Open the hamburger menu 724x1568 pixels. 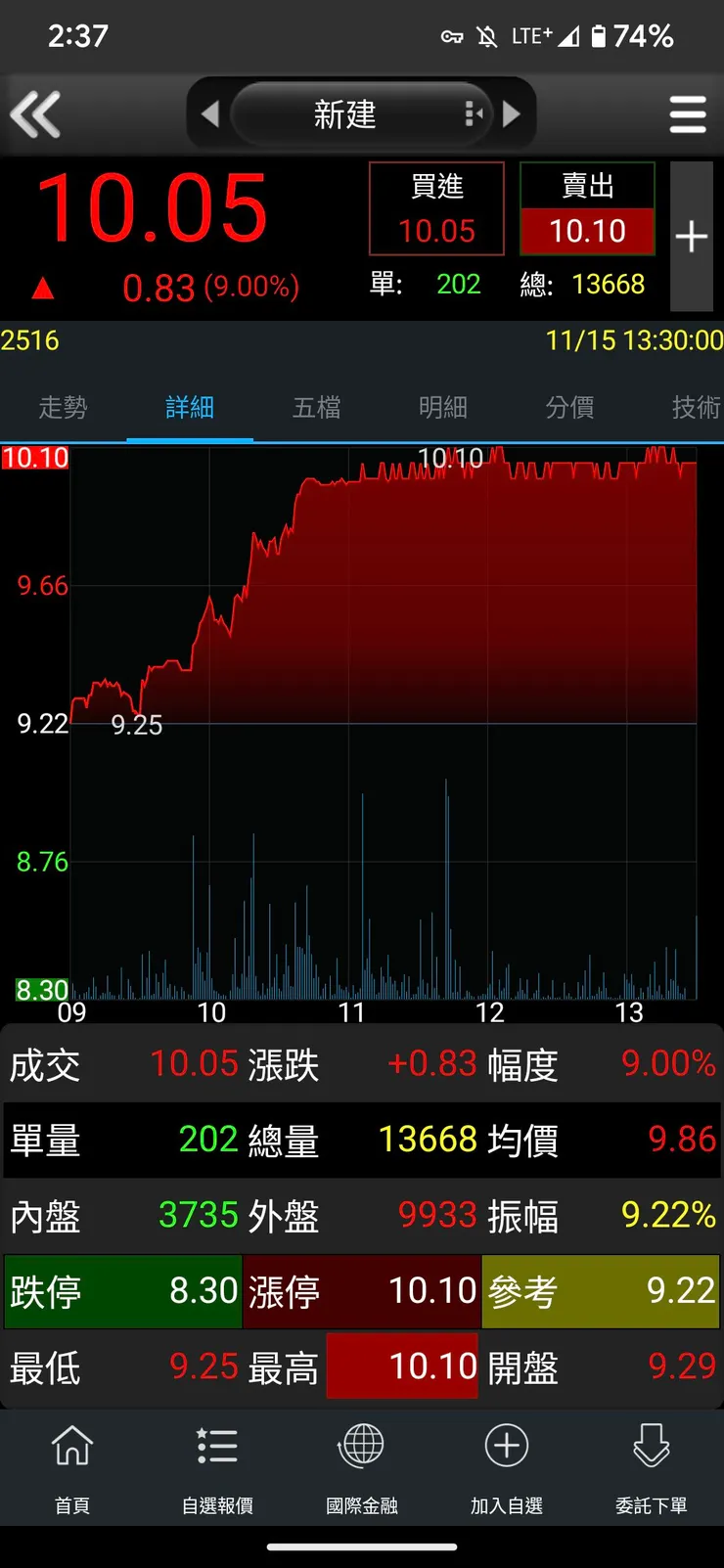click(688, 114)
